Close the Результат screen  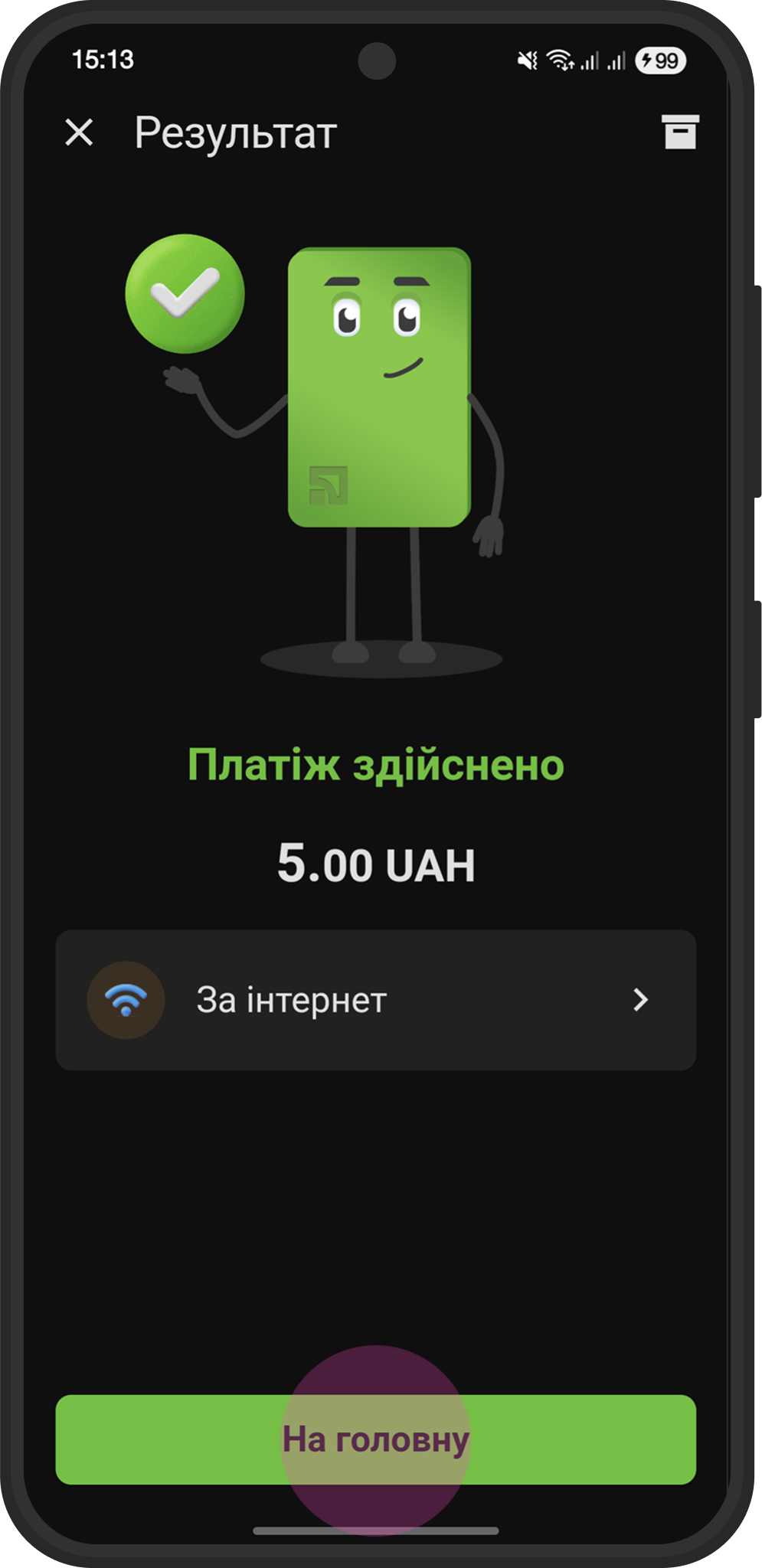tap(79, 132)
